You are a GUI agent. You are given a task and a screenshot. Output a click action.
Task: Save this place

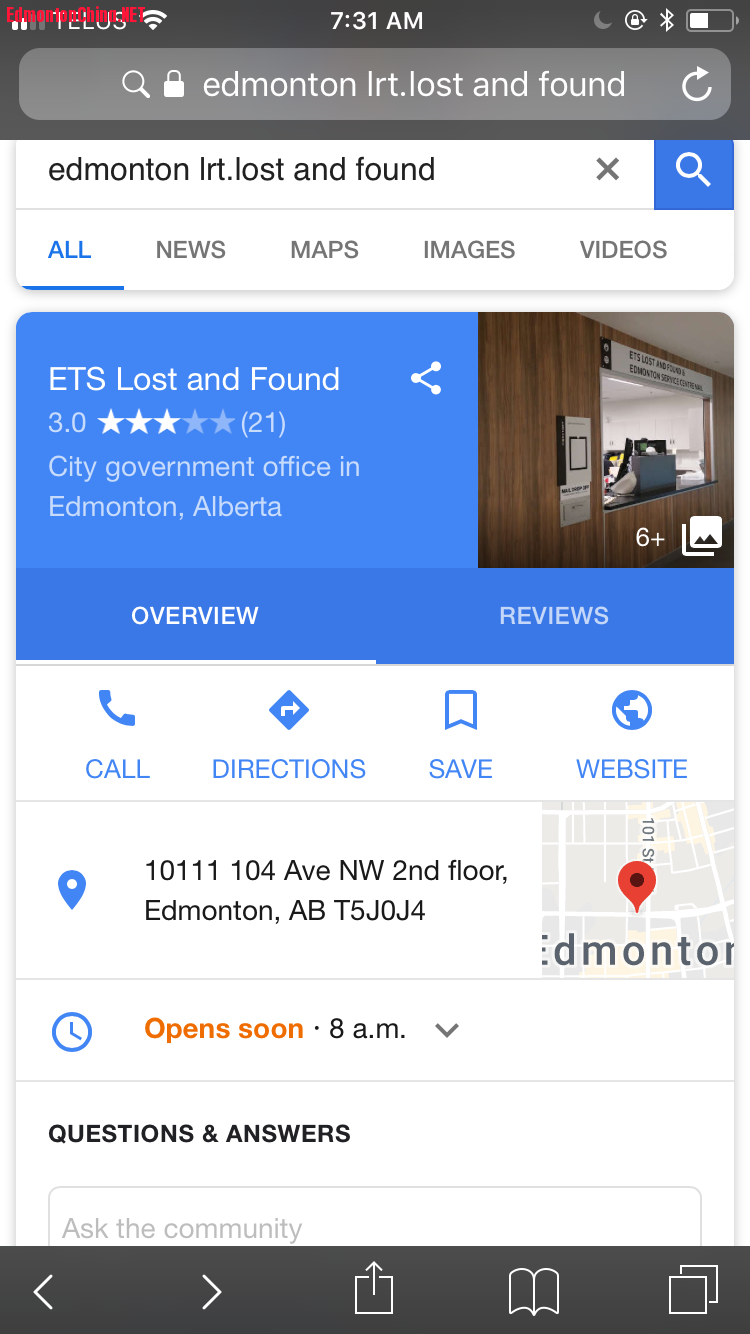[x=460, y=733]
